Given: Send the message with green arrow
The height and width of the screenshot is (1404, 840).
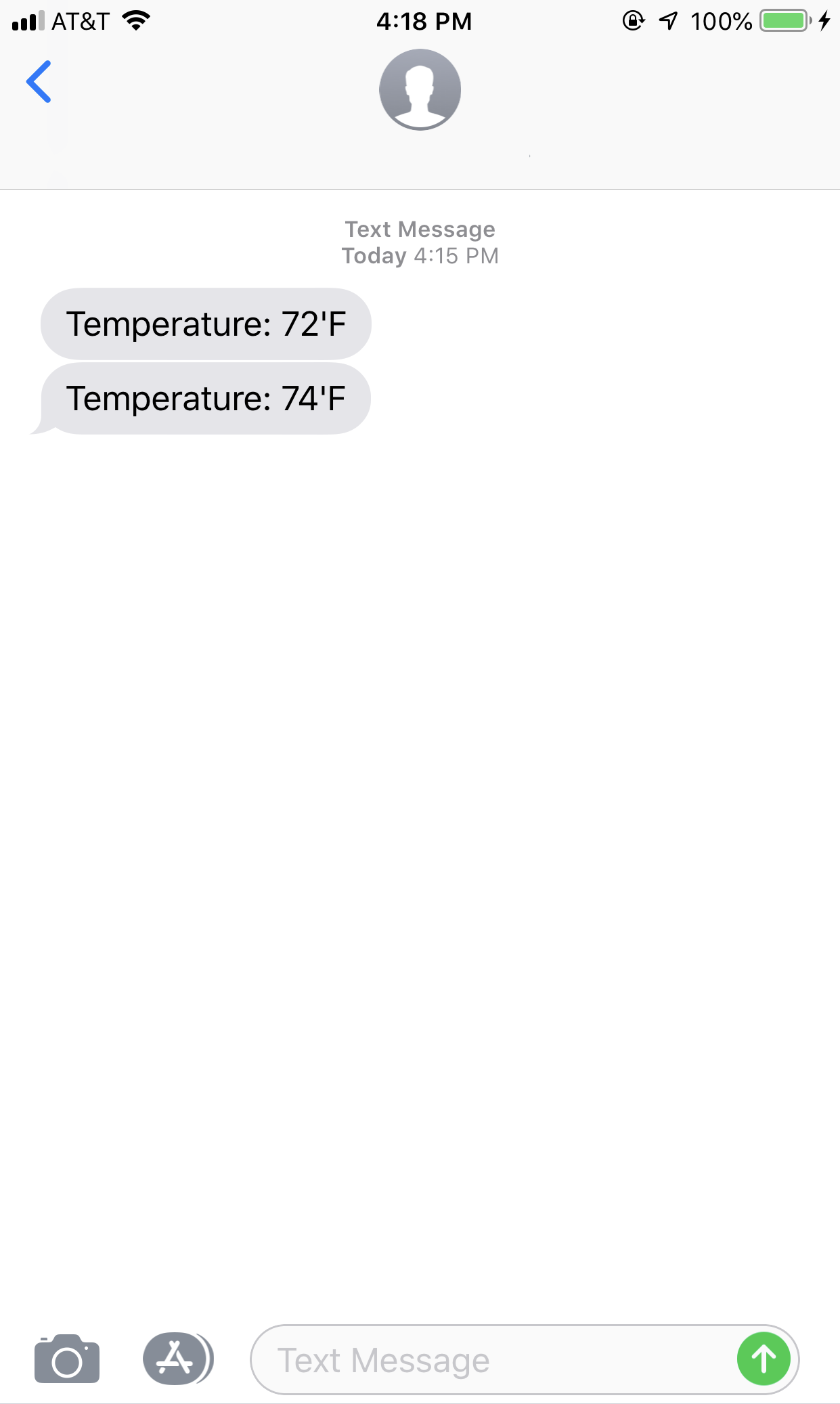Looking at the screenshot, I should (x=764, y=1359).
